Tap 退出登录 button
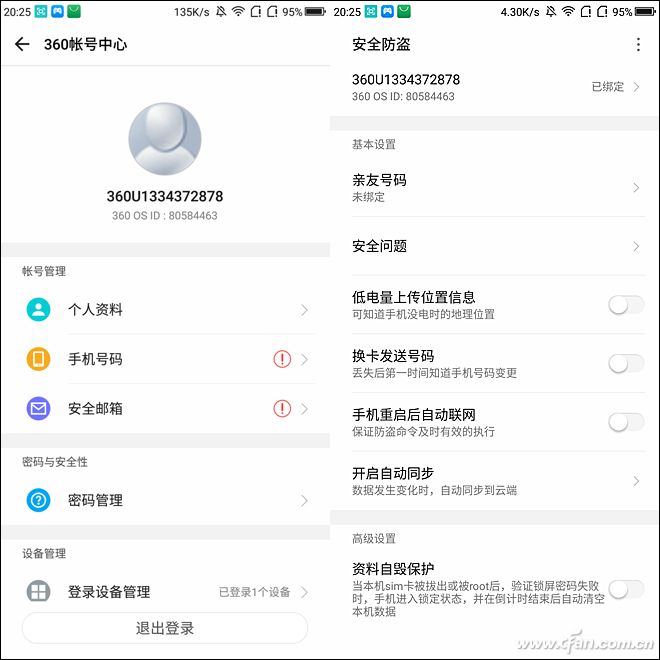This screenshot has height=660, width=660. coord(165,628)
